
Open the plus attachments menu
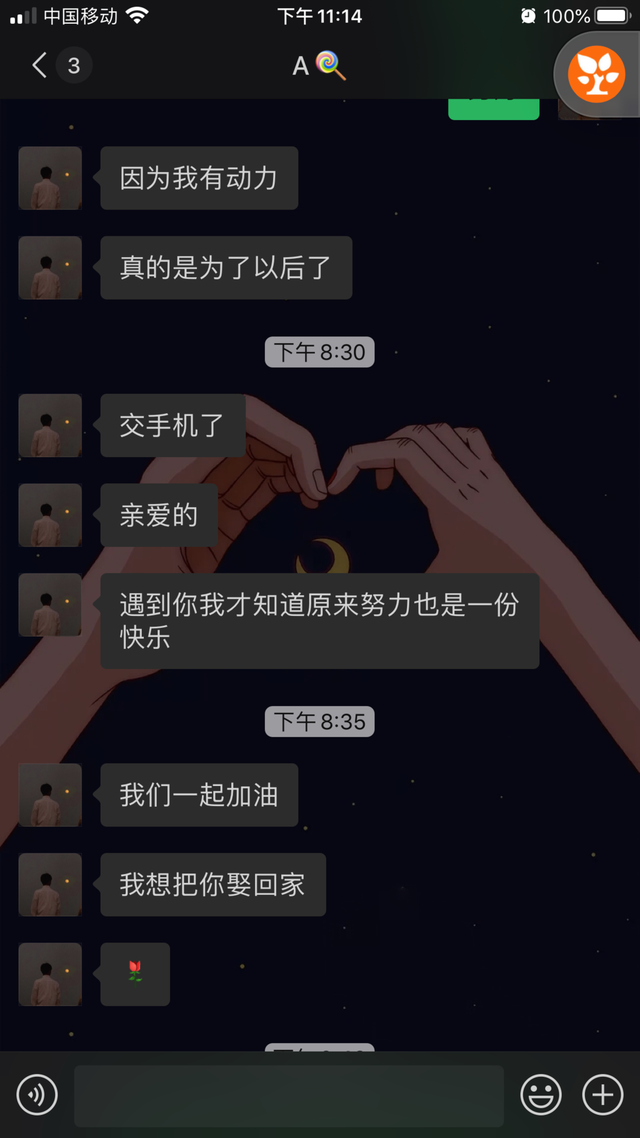(603, 1095)
